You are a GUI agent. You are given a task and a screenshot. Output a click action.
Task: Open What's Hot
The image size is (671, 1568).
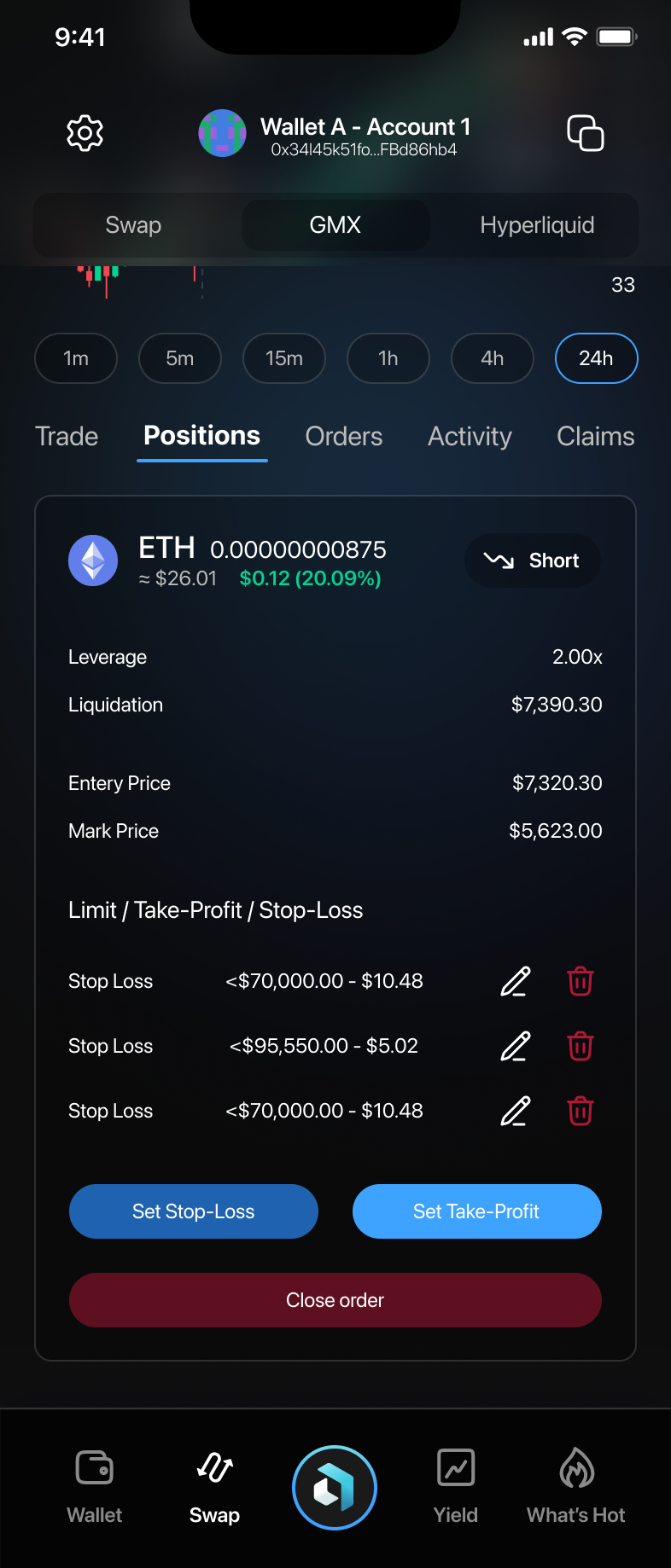pyautogui.click(x=576, y=1486)
